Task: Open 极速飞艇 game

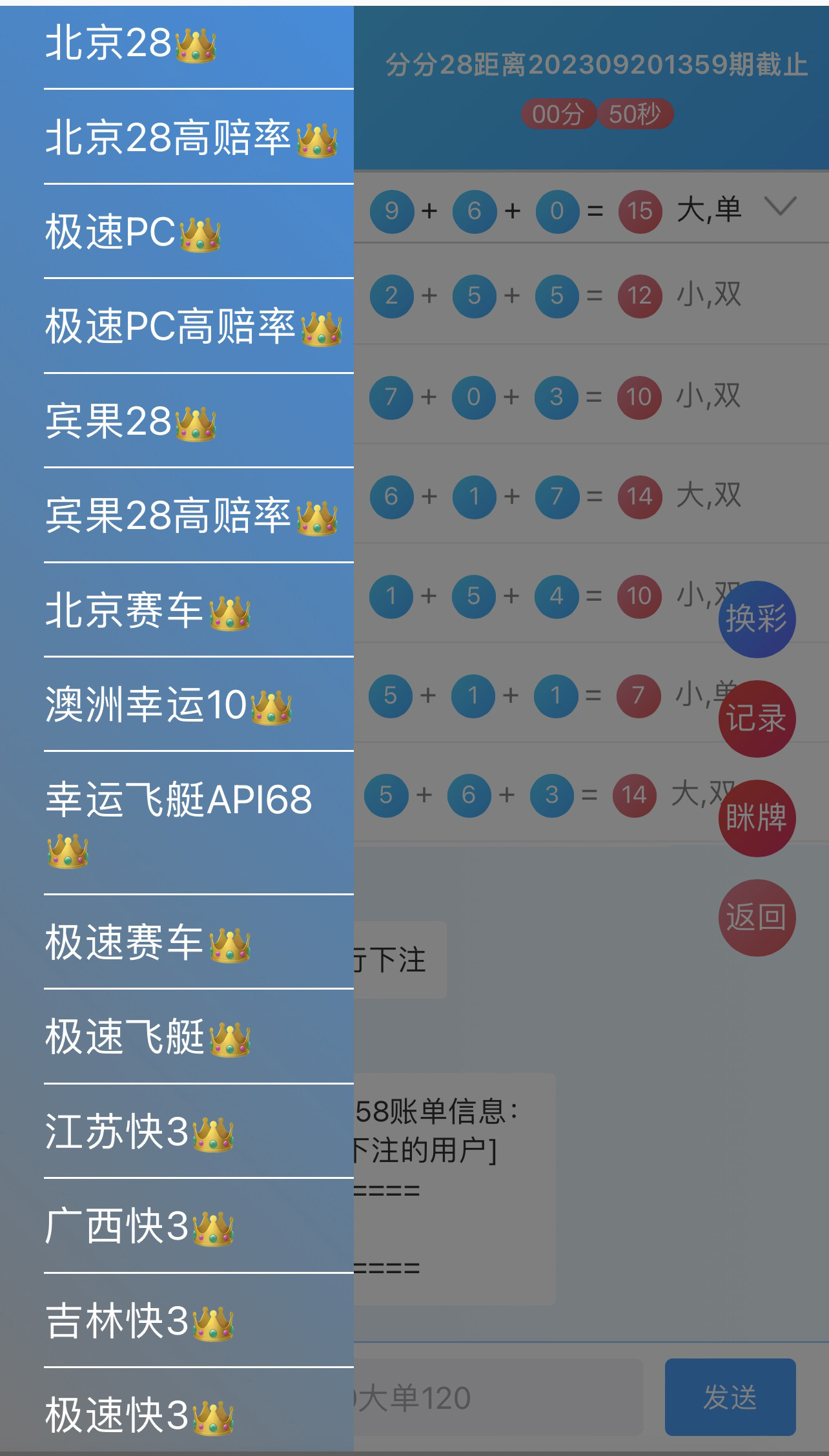Action: pos(147,1037)
